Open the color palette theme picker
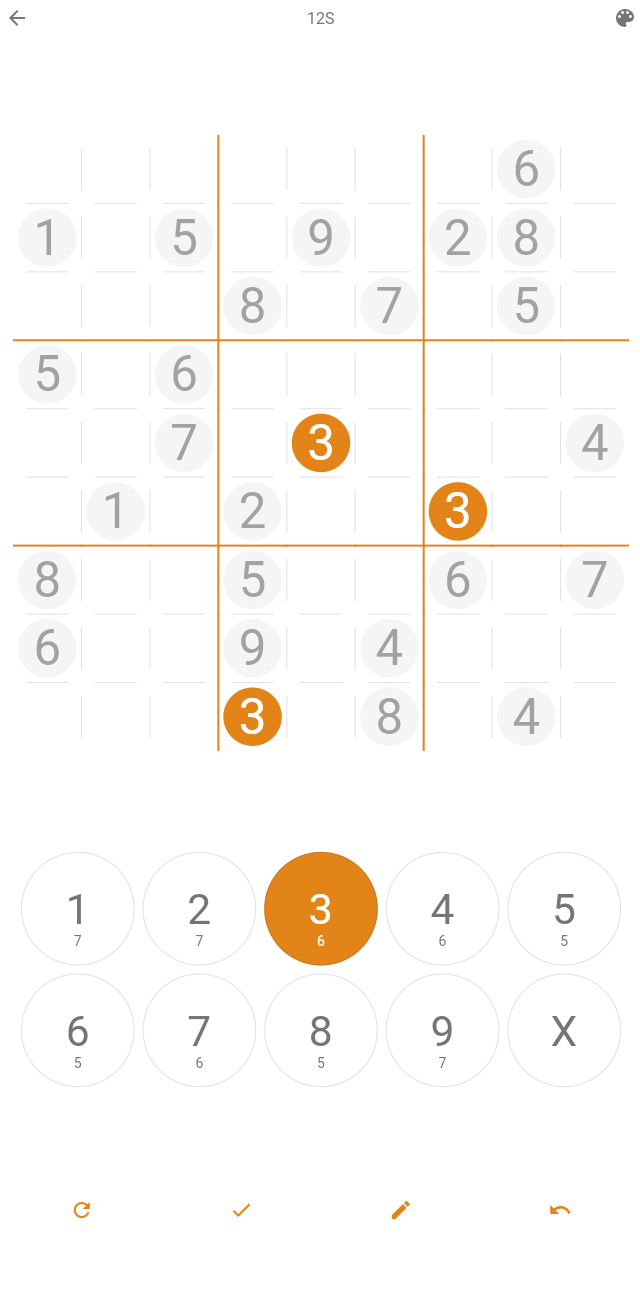Image resolution: width=640 pixels, height=1315 pixels. [x=625, y=18]
